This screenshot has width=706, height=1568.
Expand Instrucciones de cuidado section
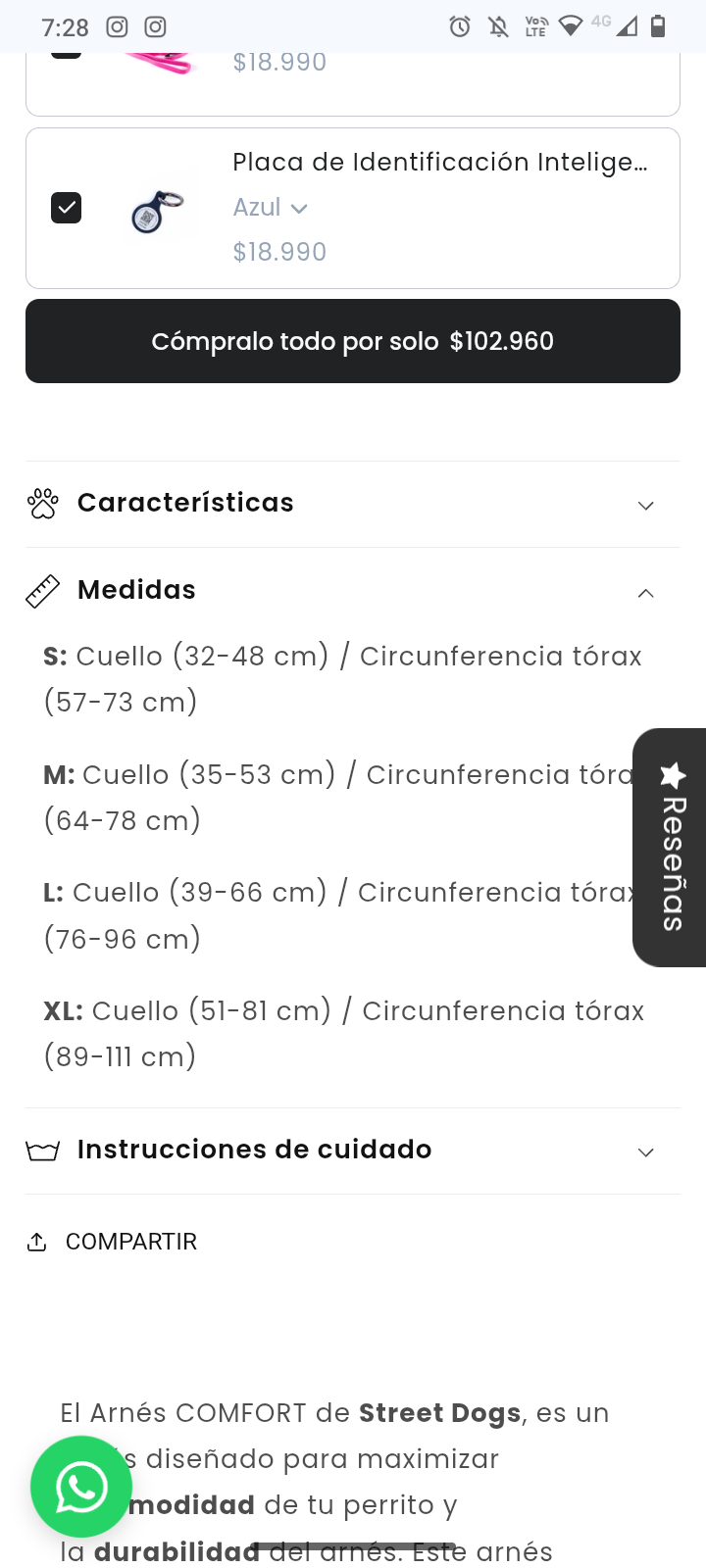click(x=353, y=1151)
